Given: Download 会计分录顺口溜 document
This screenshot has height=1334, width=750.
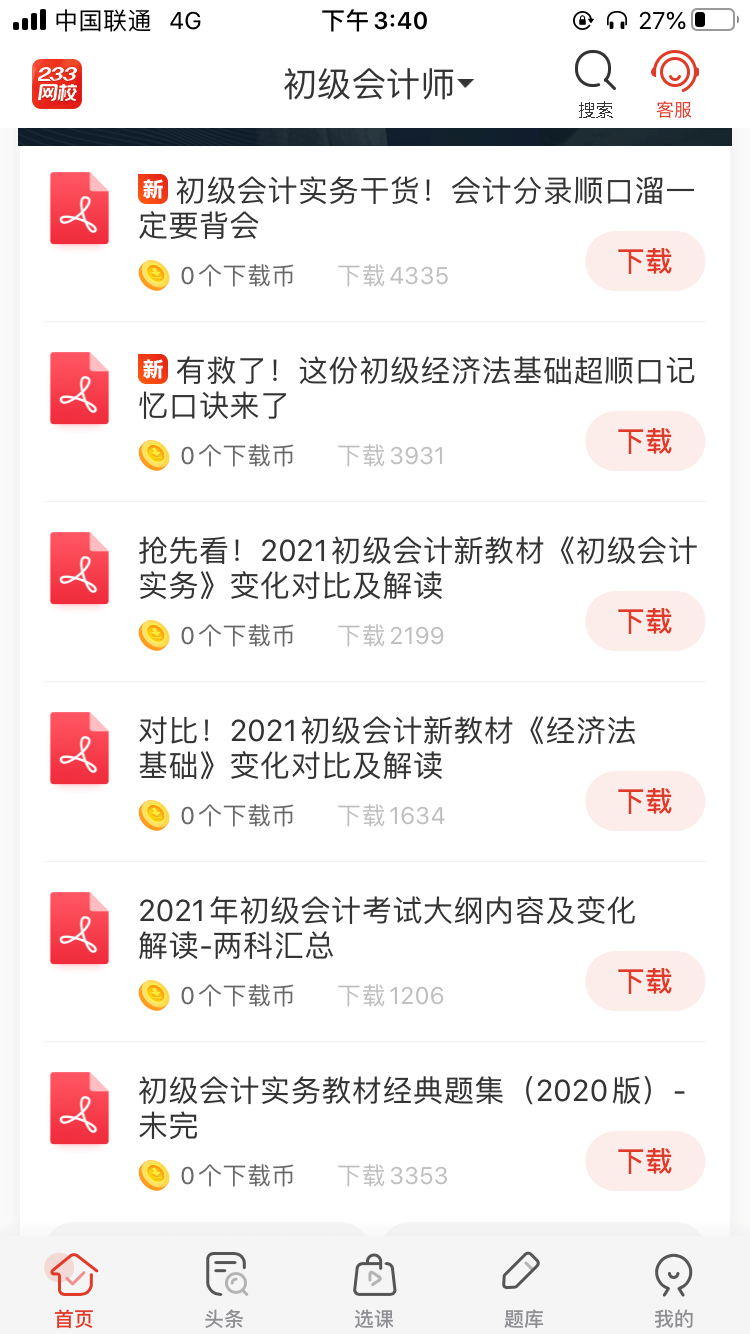Looking at the screenshot, I should 645,261.
